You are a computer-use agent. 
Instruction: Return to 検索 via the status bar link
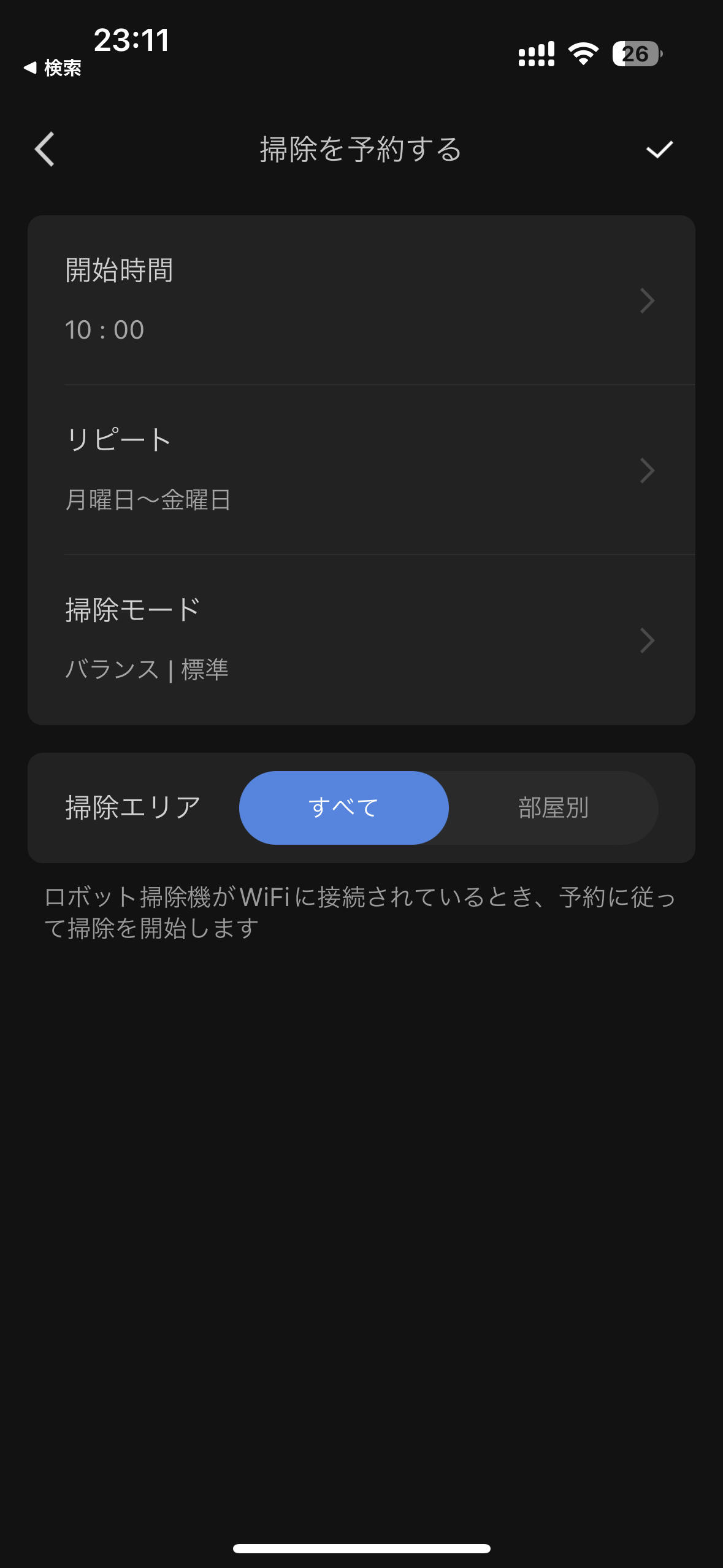click(53, 67)
